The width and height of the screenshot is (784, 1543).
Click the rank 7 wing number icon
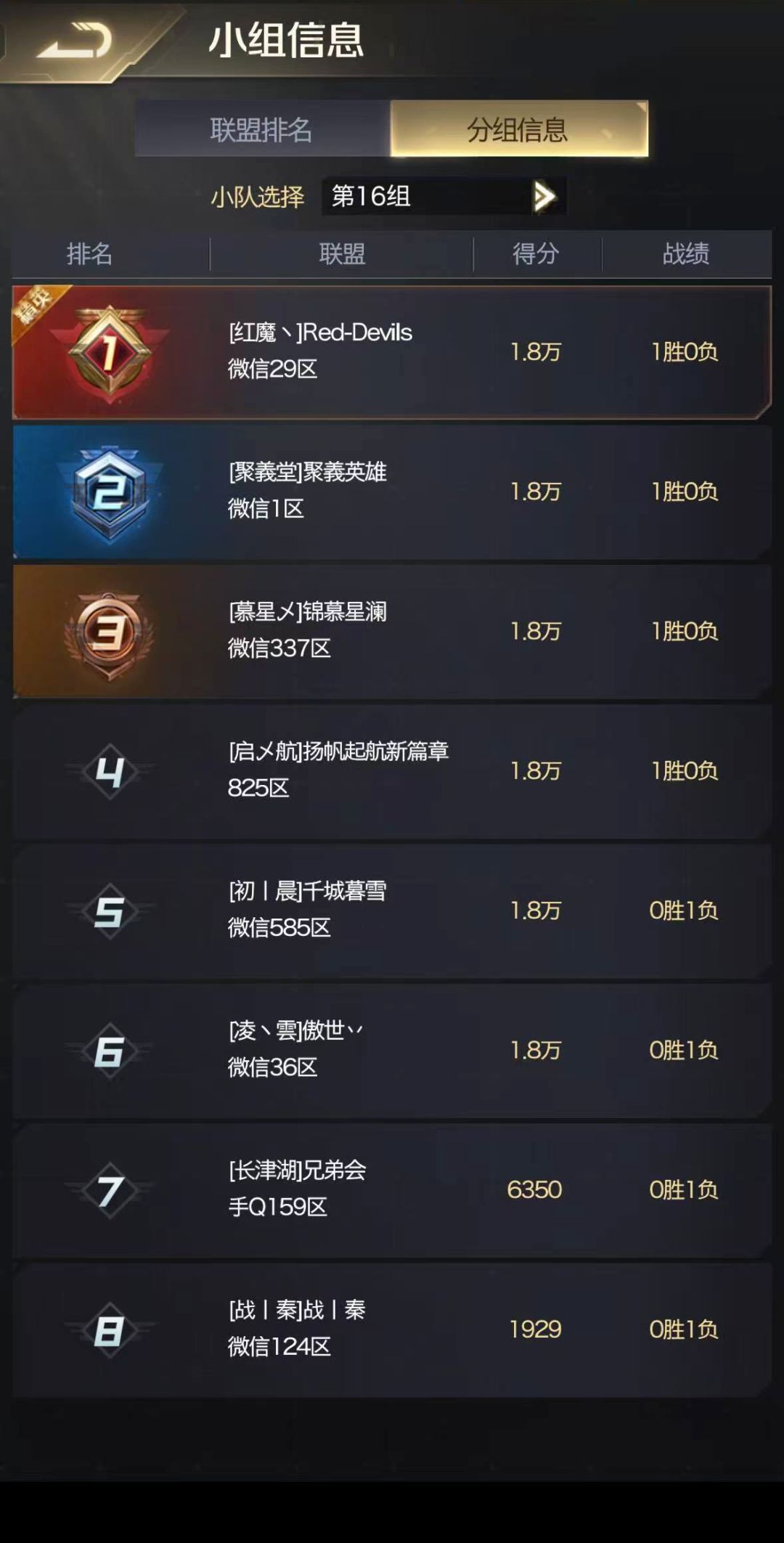point(109,1189)
